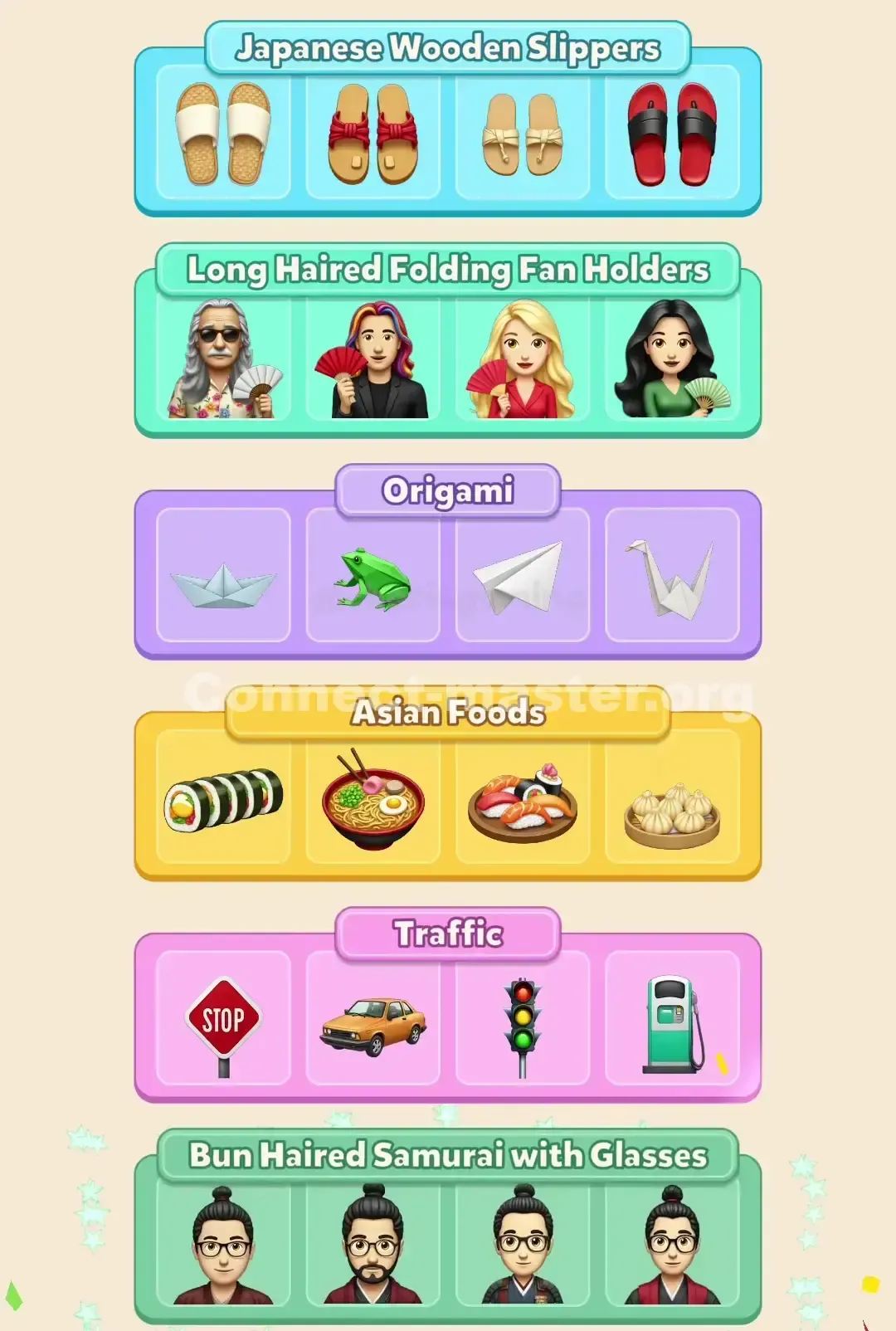This screenshot has width=896, height=1331.
Task: Pick the gray-haired man holding a white fan
Action: pos(222,358)
